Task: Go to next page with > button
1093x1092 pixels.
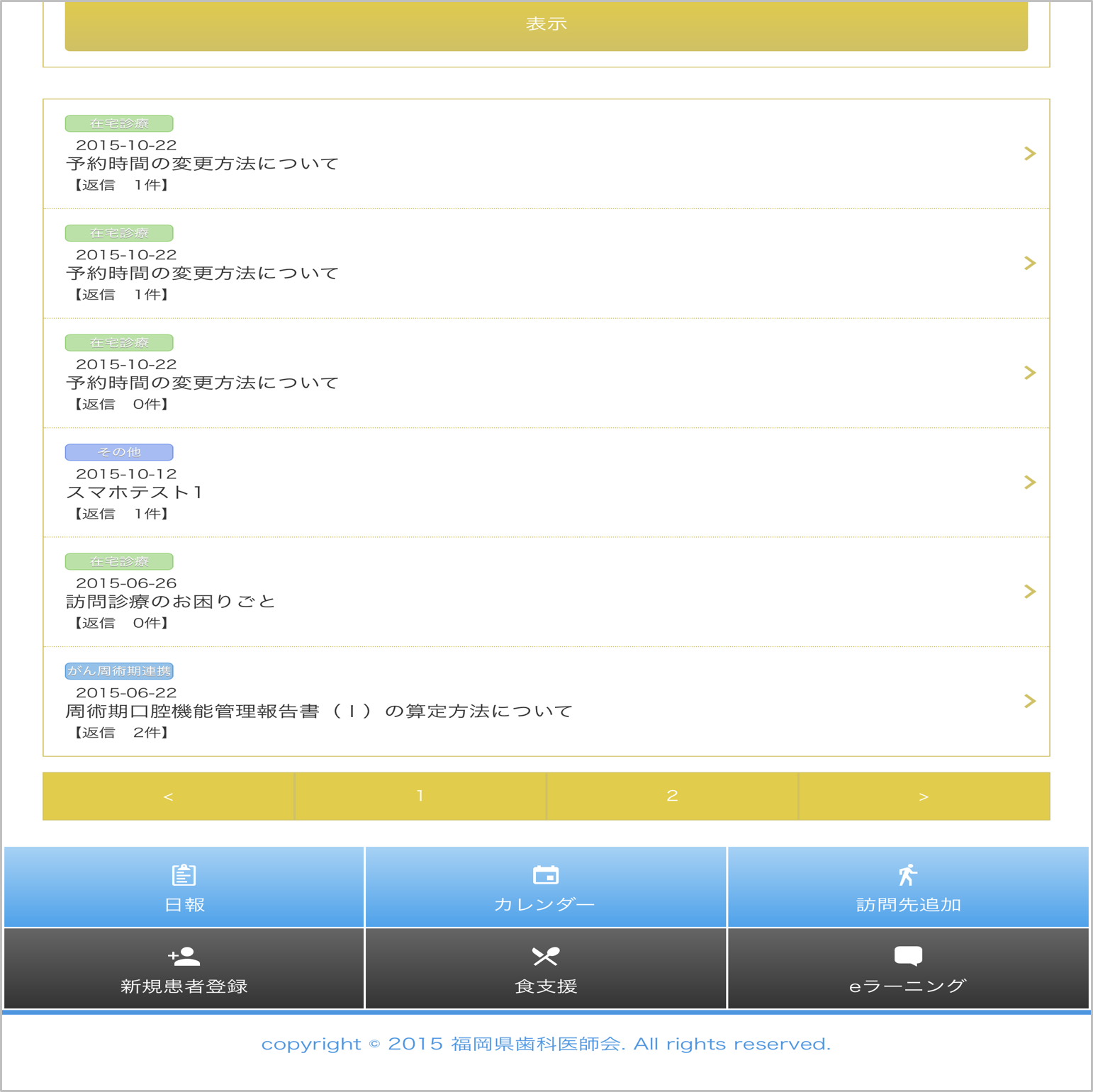Action: pos(924,797)
